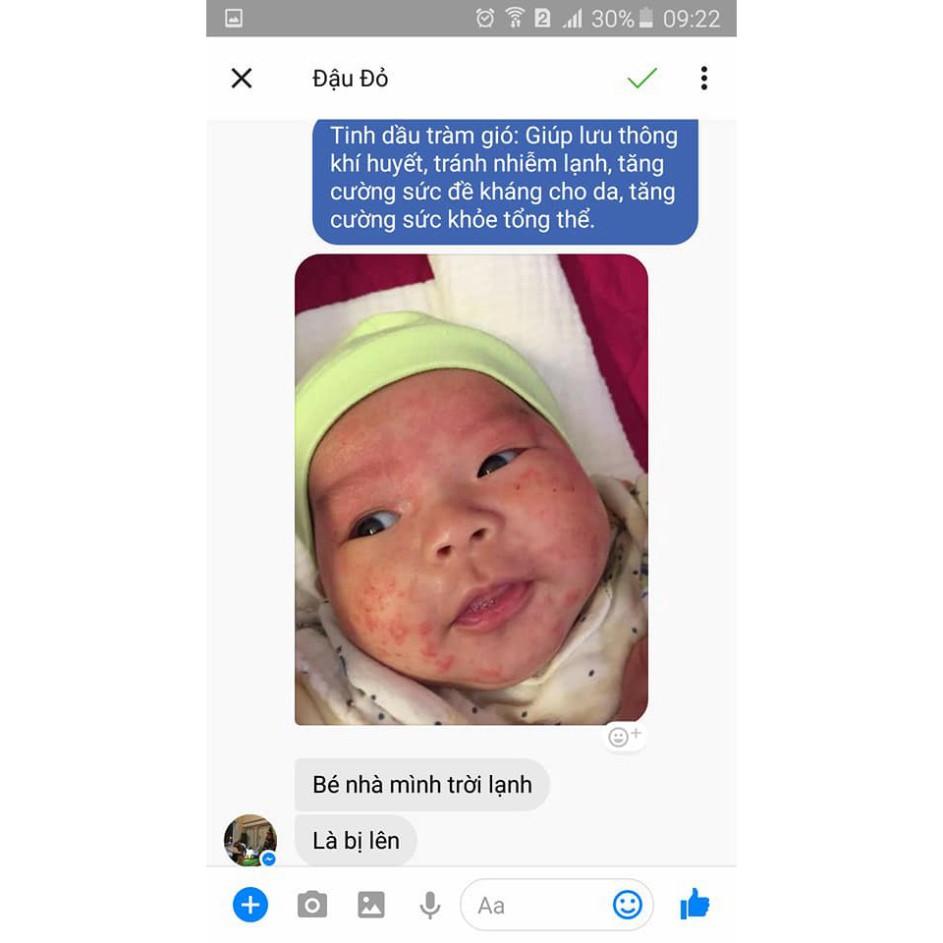Record a voice message with the microphone
Image resolution: width=943 pixels, height=943 pixels.
(430, 905)
